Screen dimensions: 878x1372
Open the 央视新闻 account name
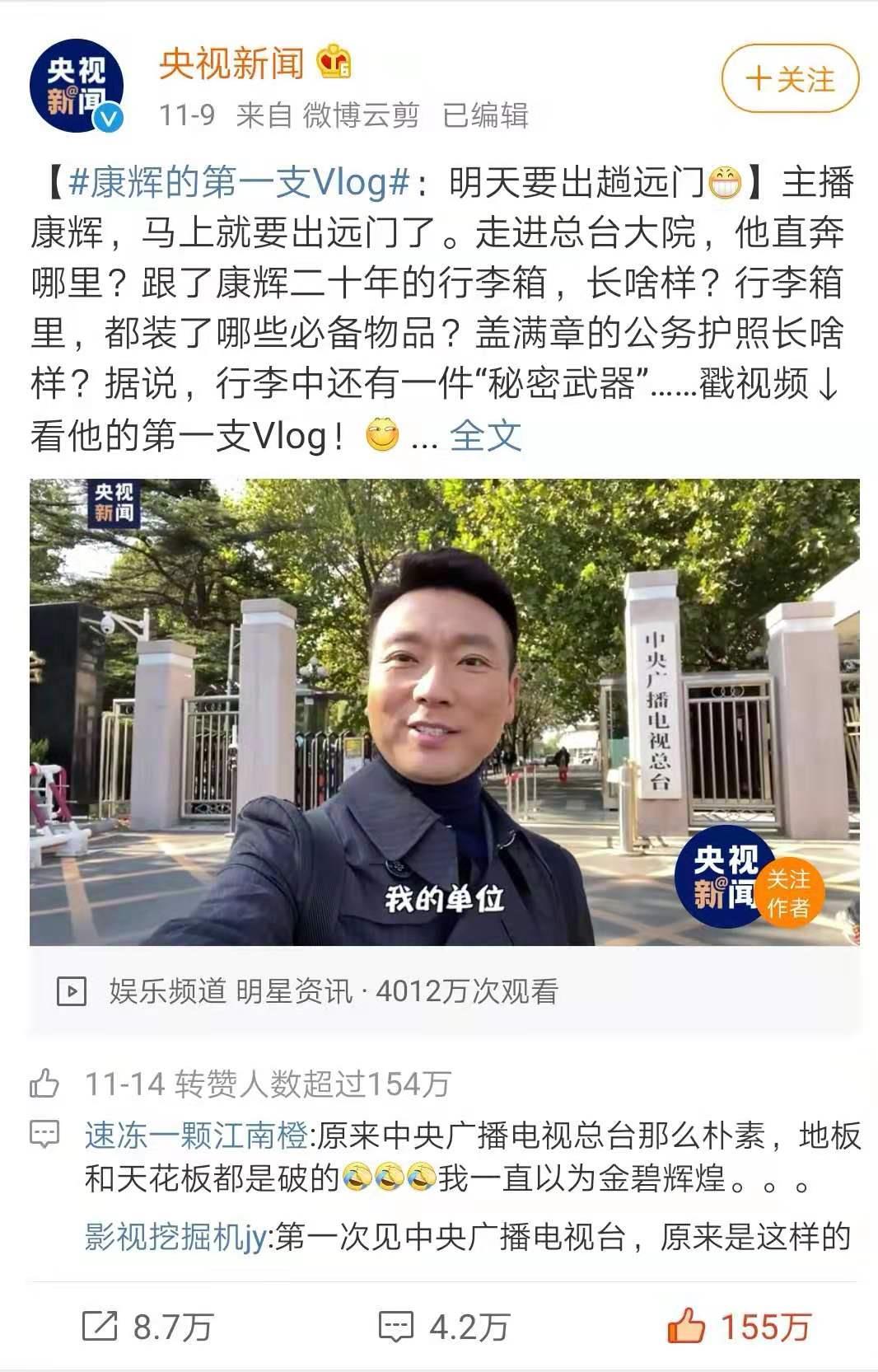pos(231,64)
